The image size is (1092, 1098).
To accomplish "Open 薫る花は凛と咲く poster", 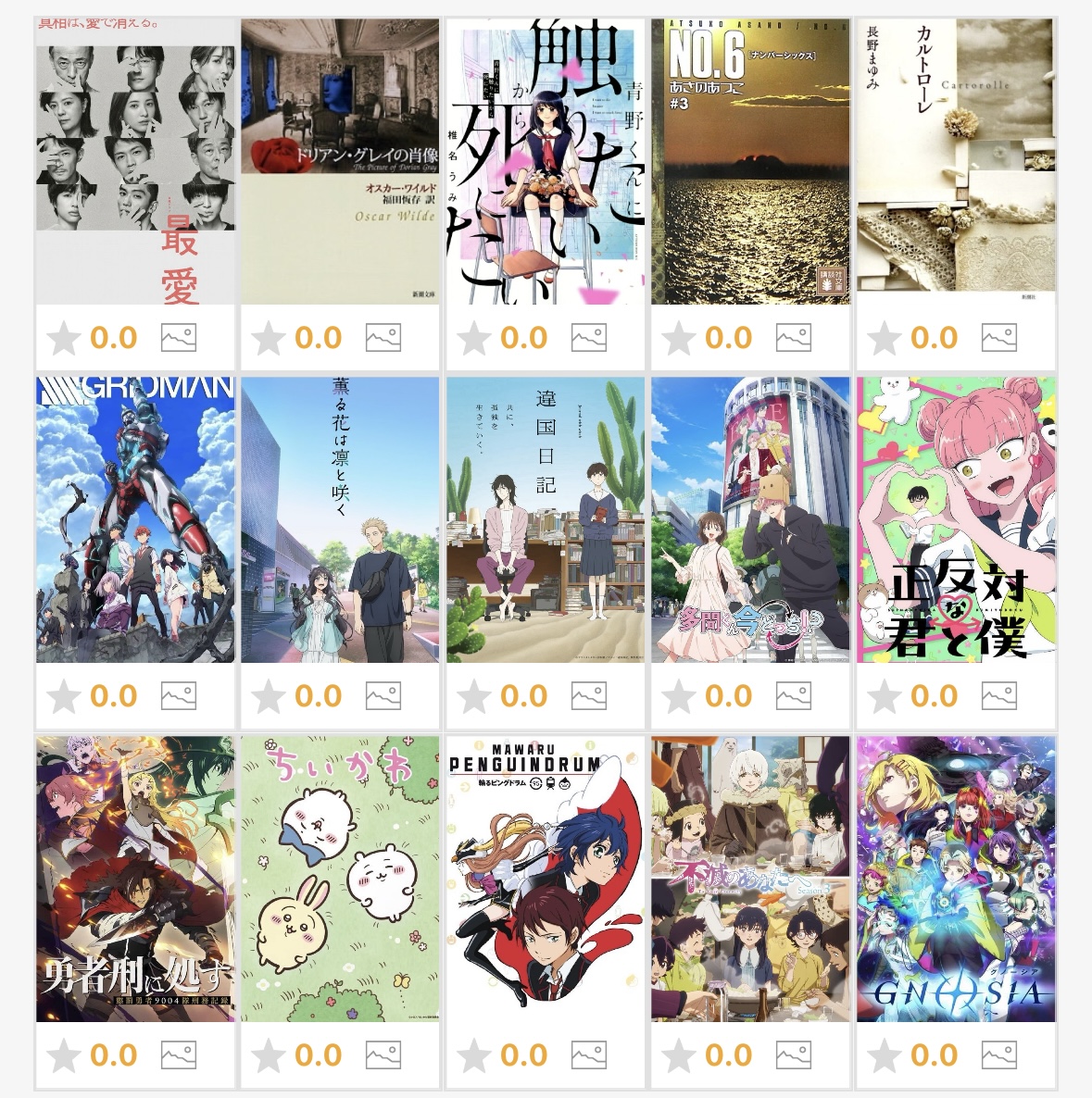I will coord(340,519).
